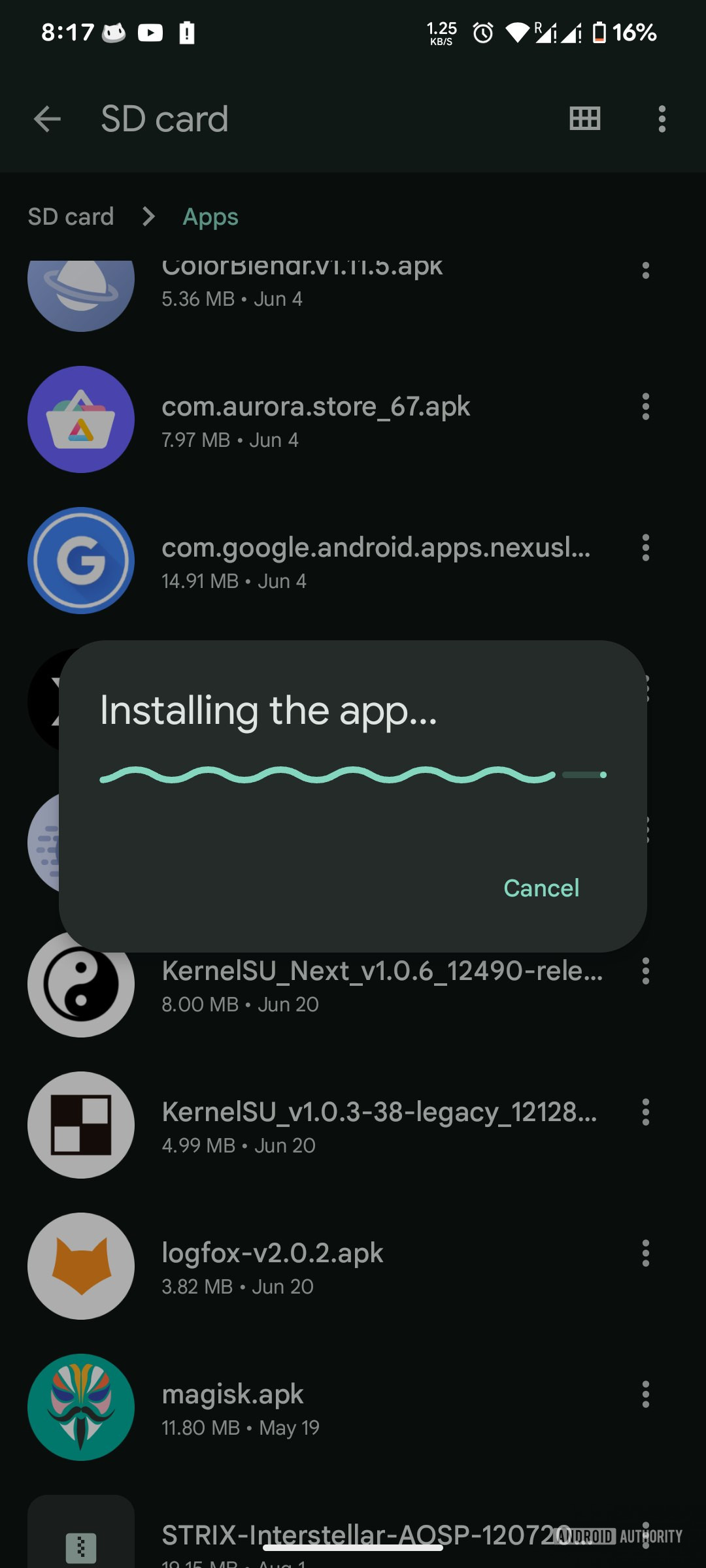Click the installation progress bar
The height and width of the screenshot is (1568, 706).
click(x=353, y=776)
